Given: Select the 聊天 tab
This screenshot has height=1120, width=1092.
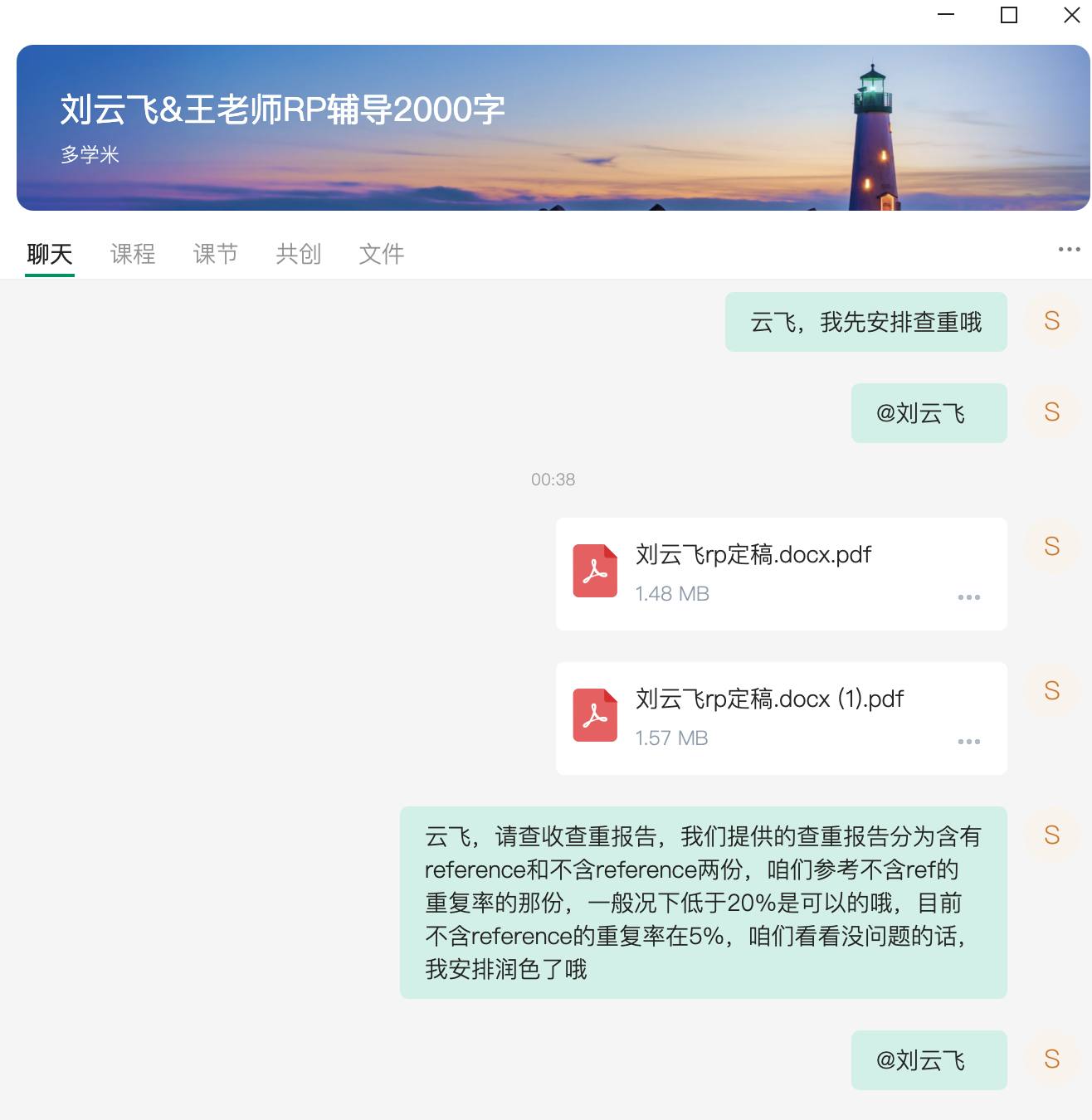Looking at the screenshot, I should pos(50,254).
